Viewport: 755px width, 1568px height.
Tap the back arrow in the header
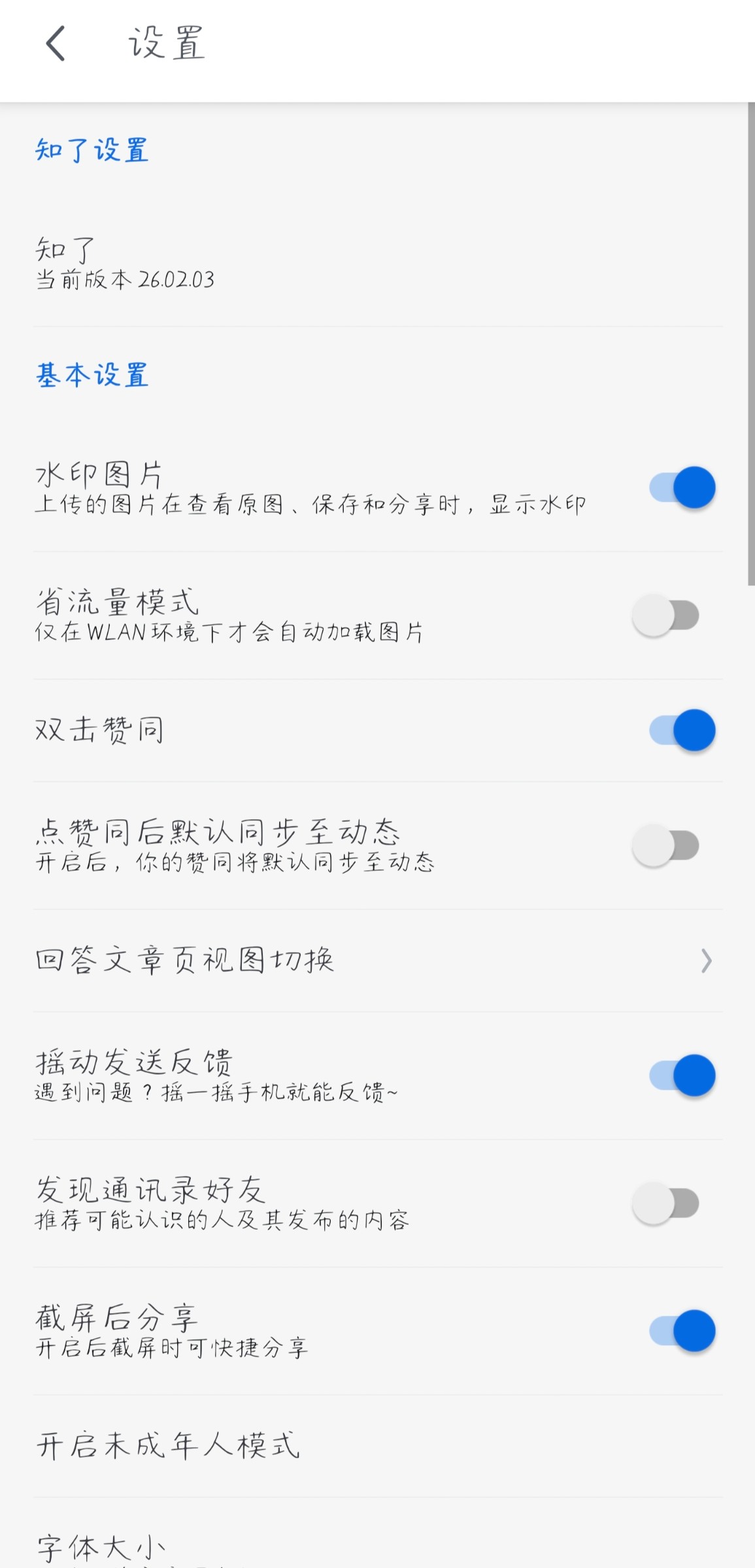(56, 44)
